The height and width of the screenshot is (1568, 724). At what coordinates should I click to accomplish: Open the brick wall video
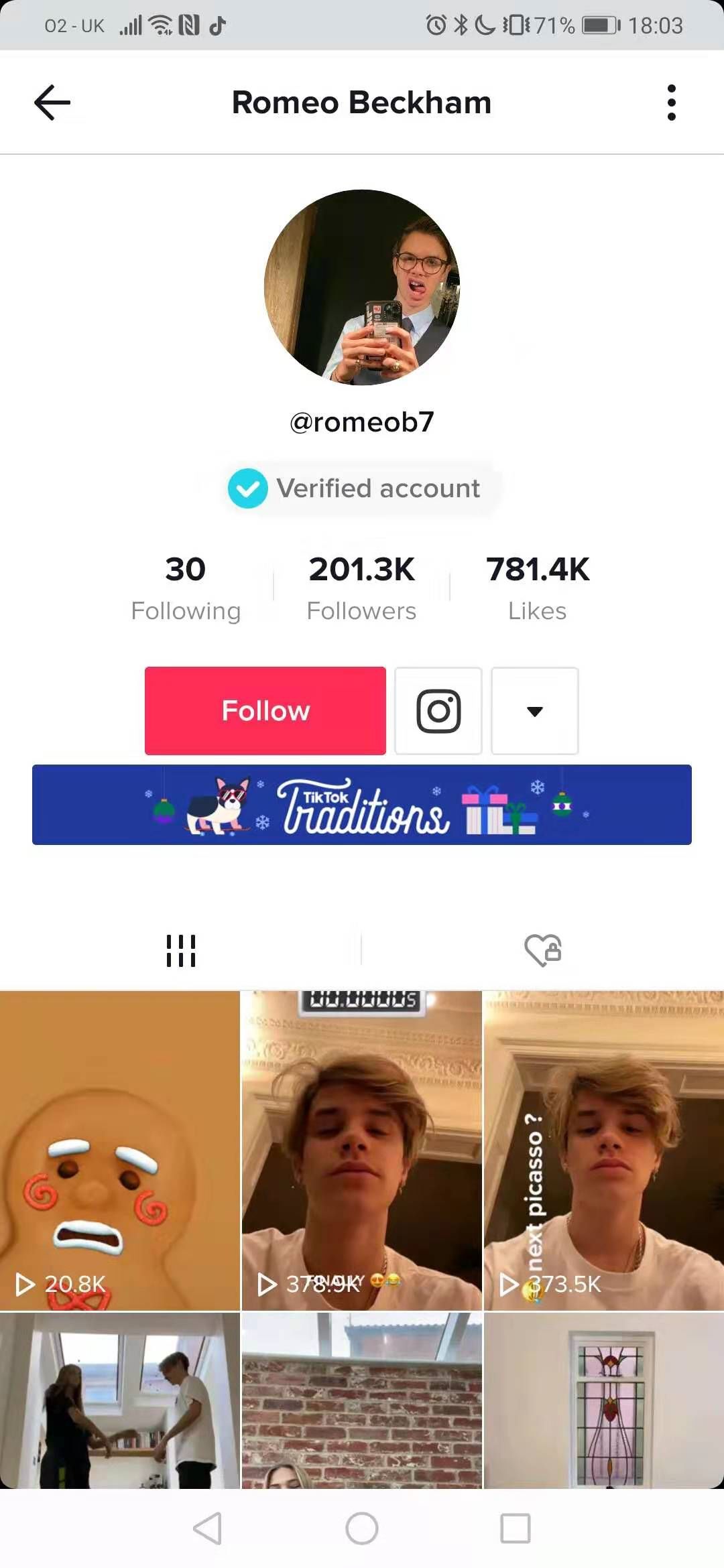362,1400
